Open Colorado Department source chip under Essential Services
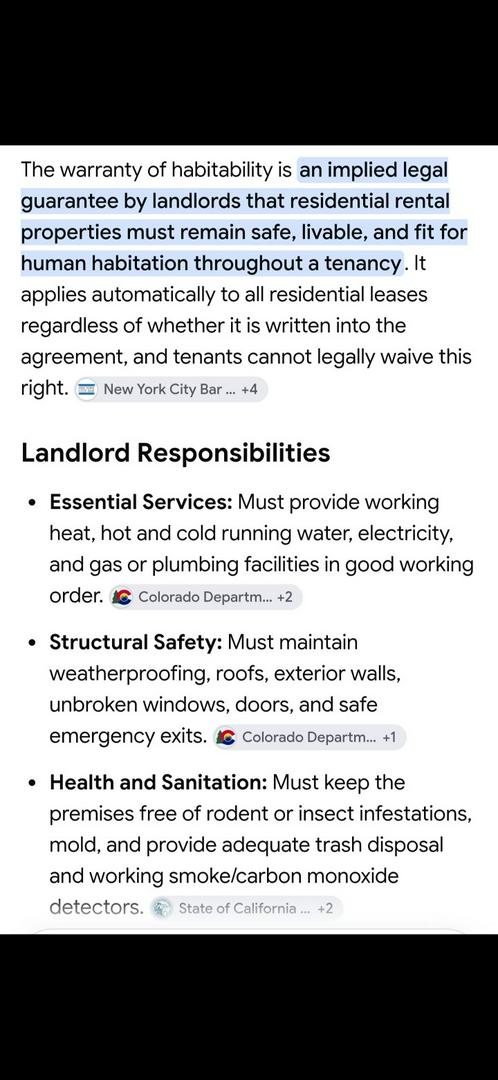Screen dimensions: 498x1080 [205, 597]
